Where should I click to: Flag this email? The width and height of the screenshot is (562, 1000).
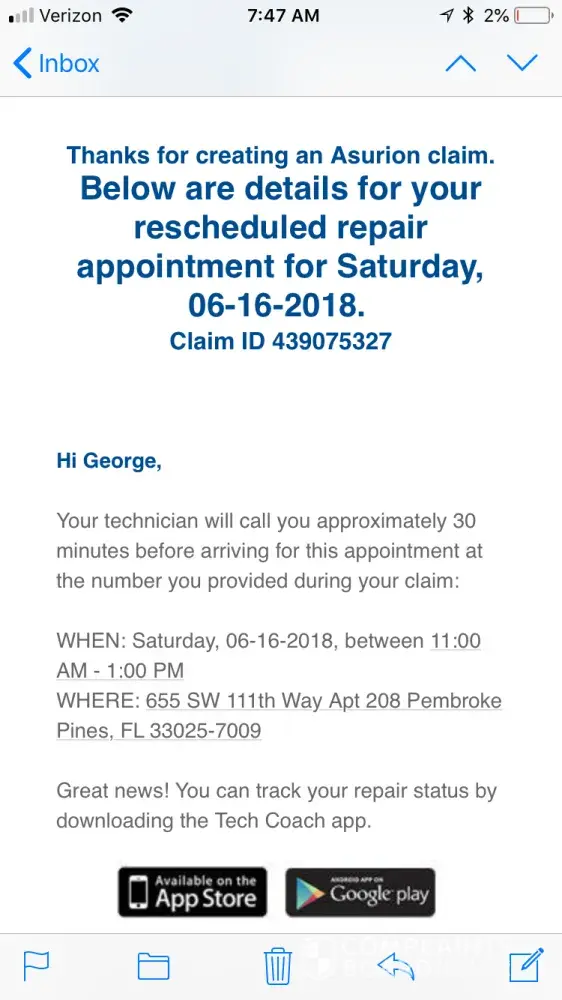pos(36,966)
